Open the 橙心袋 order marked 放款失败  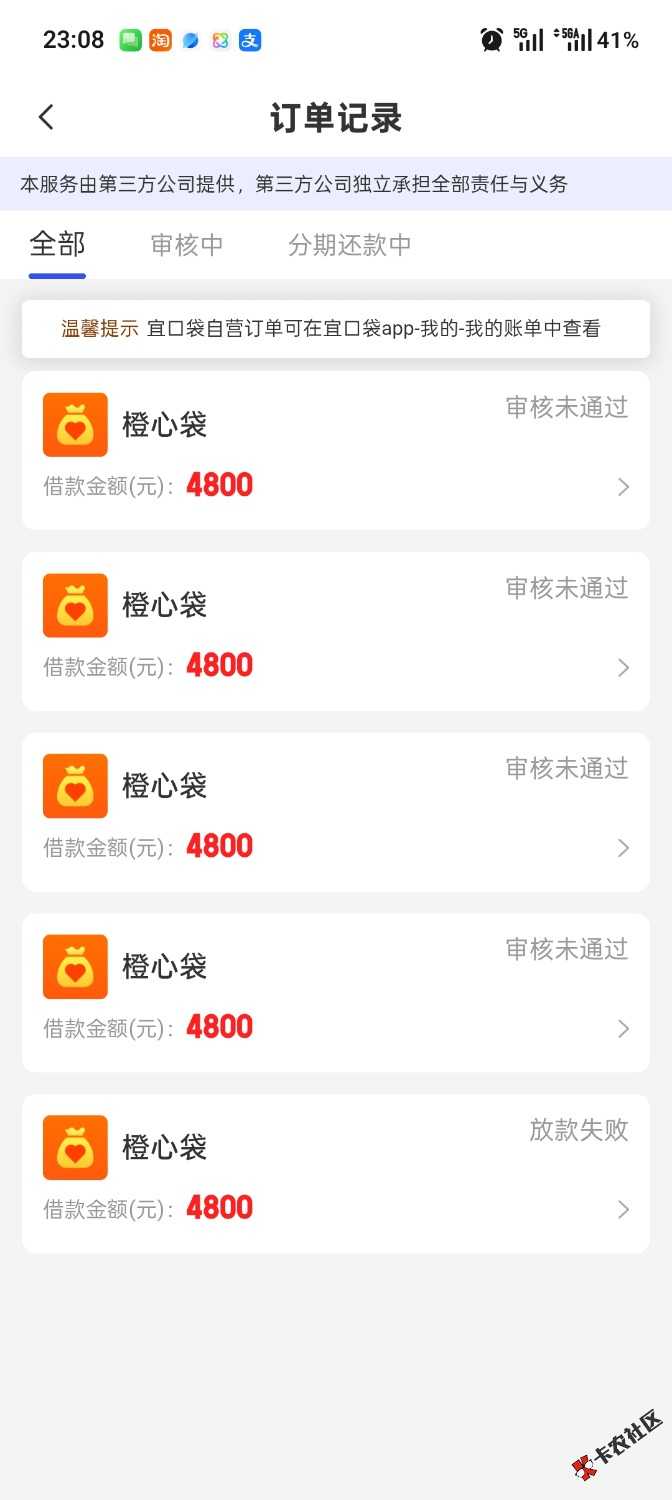click(x=336, y=1172)
